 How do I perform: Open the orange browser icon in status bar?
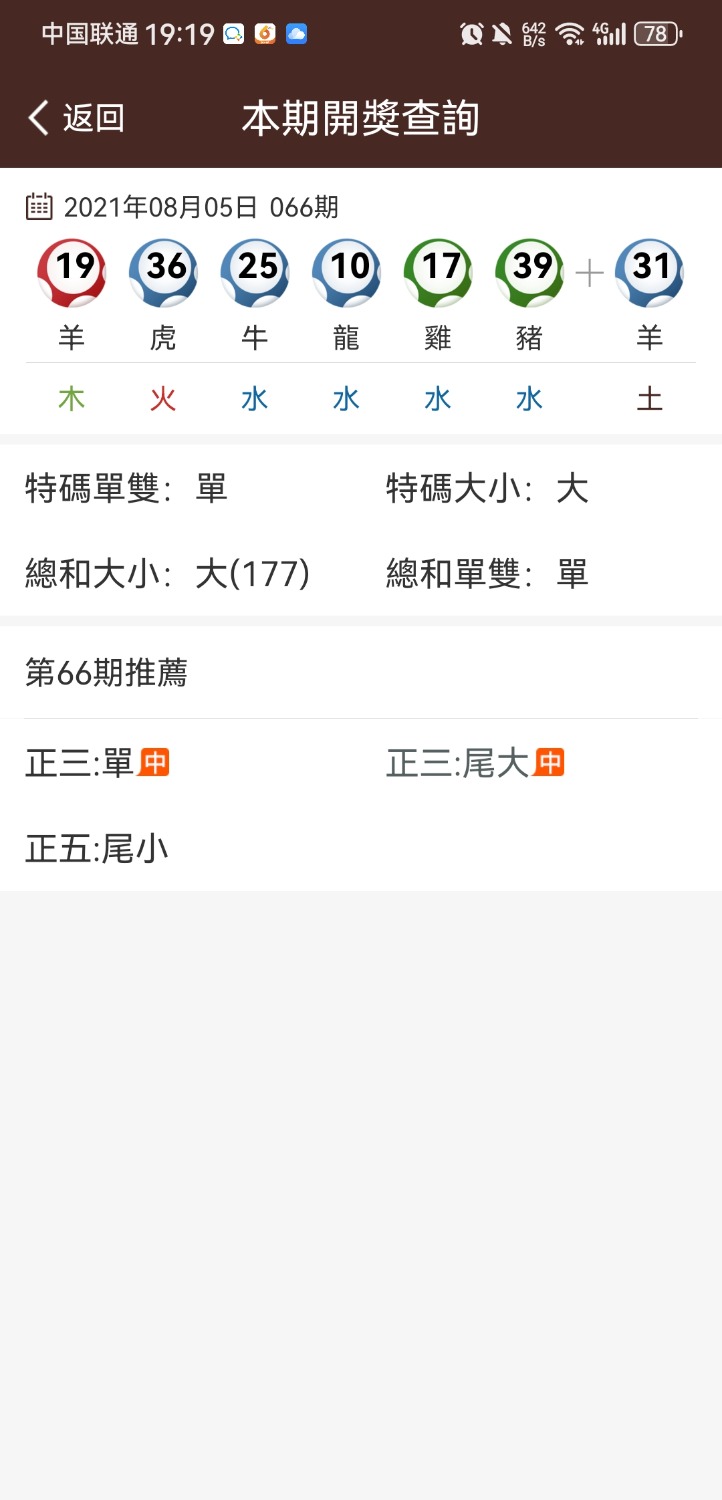[x=266, y=32]
